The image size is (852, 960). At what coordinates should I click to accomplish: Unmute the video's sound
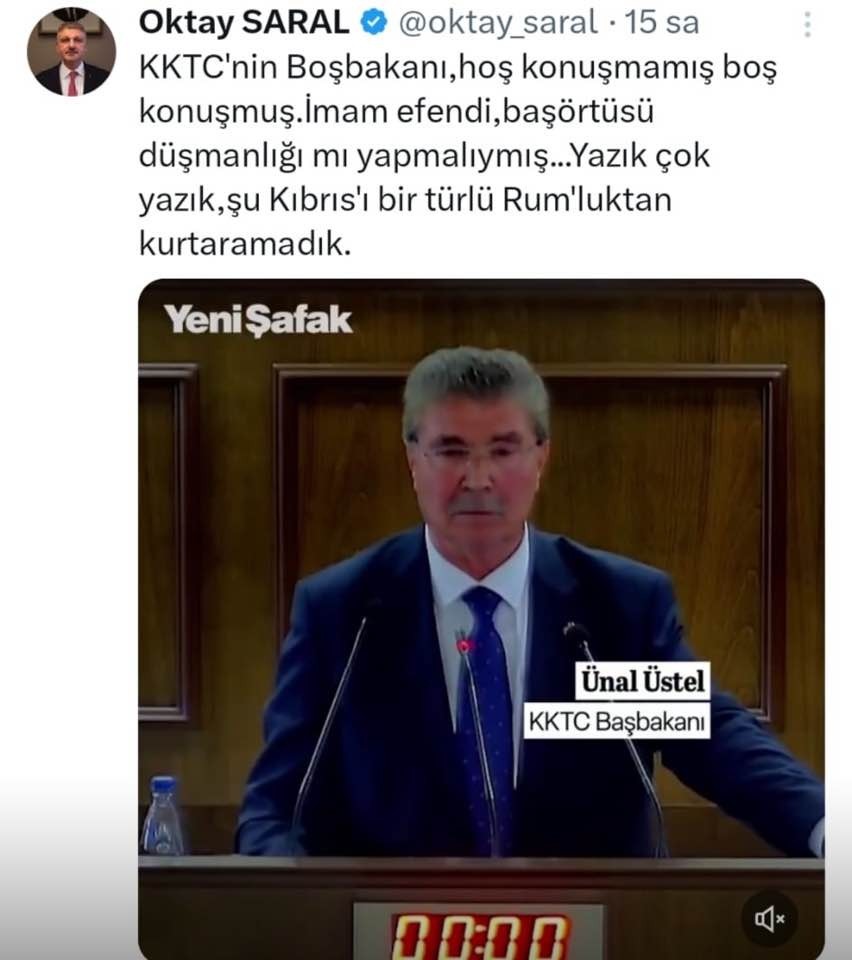point(769,917)
